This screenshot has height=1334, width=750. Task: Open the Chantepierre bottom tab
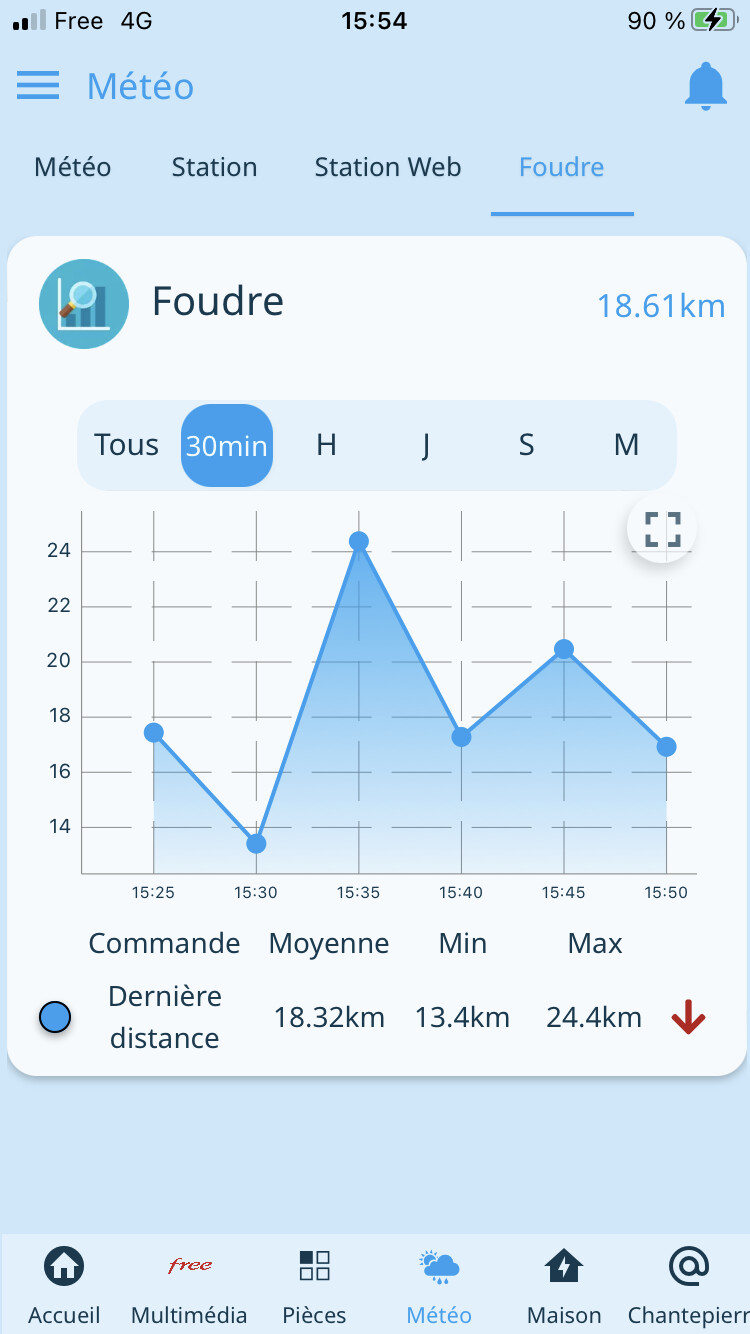688,1284
